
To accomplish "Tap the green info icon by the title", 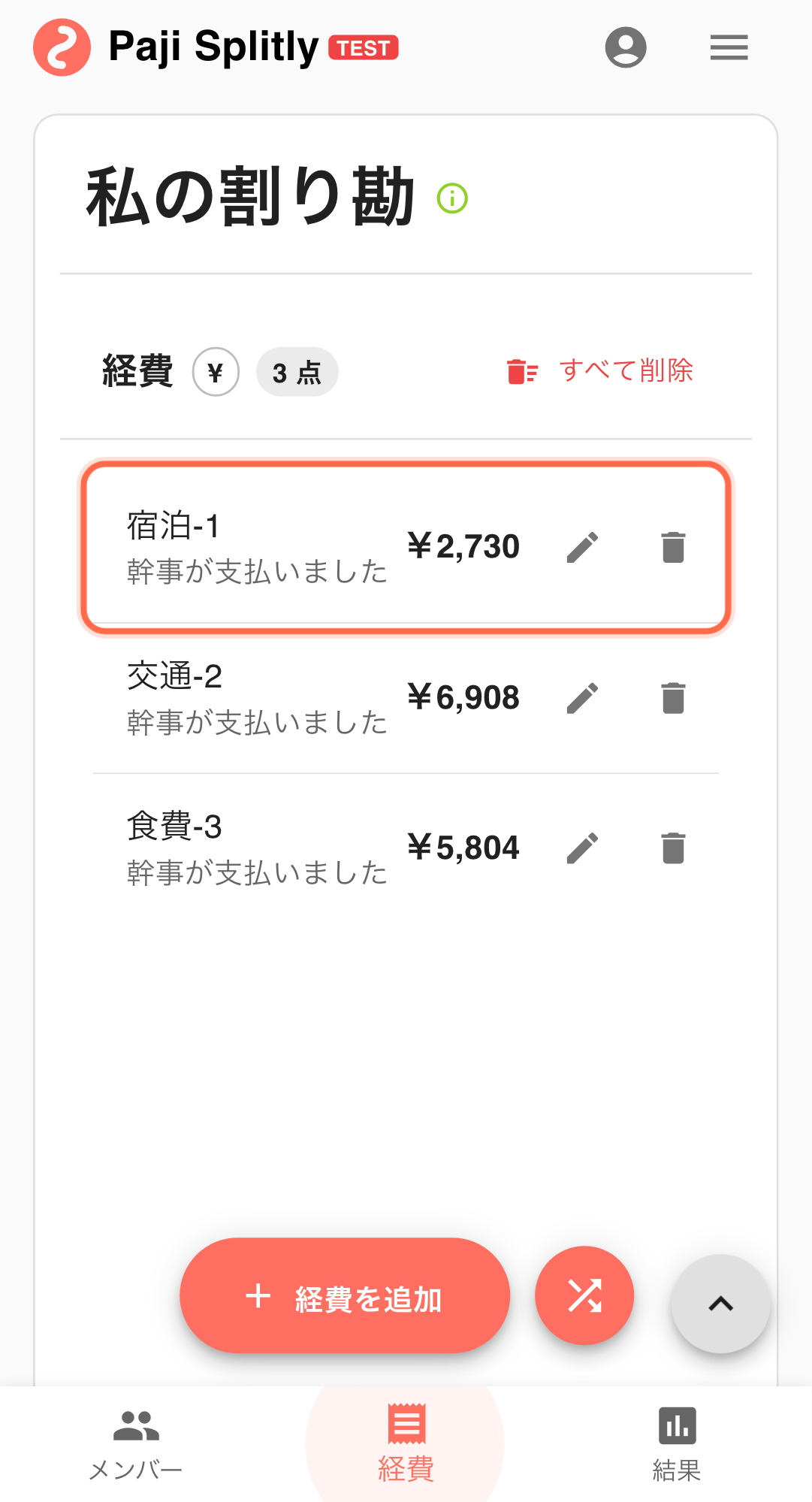I will tap(452, 199).
